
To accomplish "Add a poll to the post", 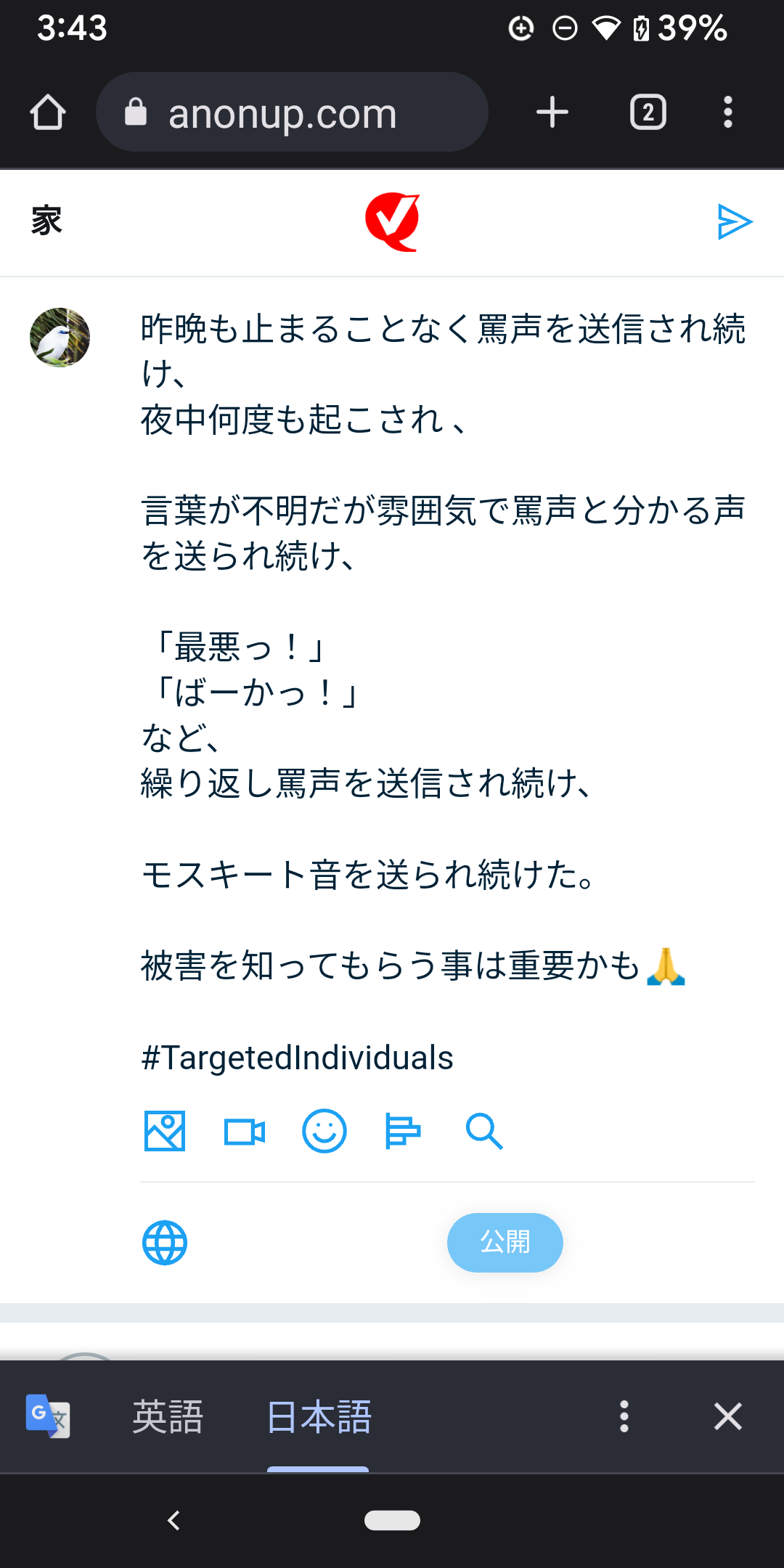I will pos(403,1131).
